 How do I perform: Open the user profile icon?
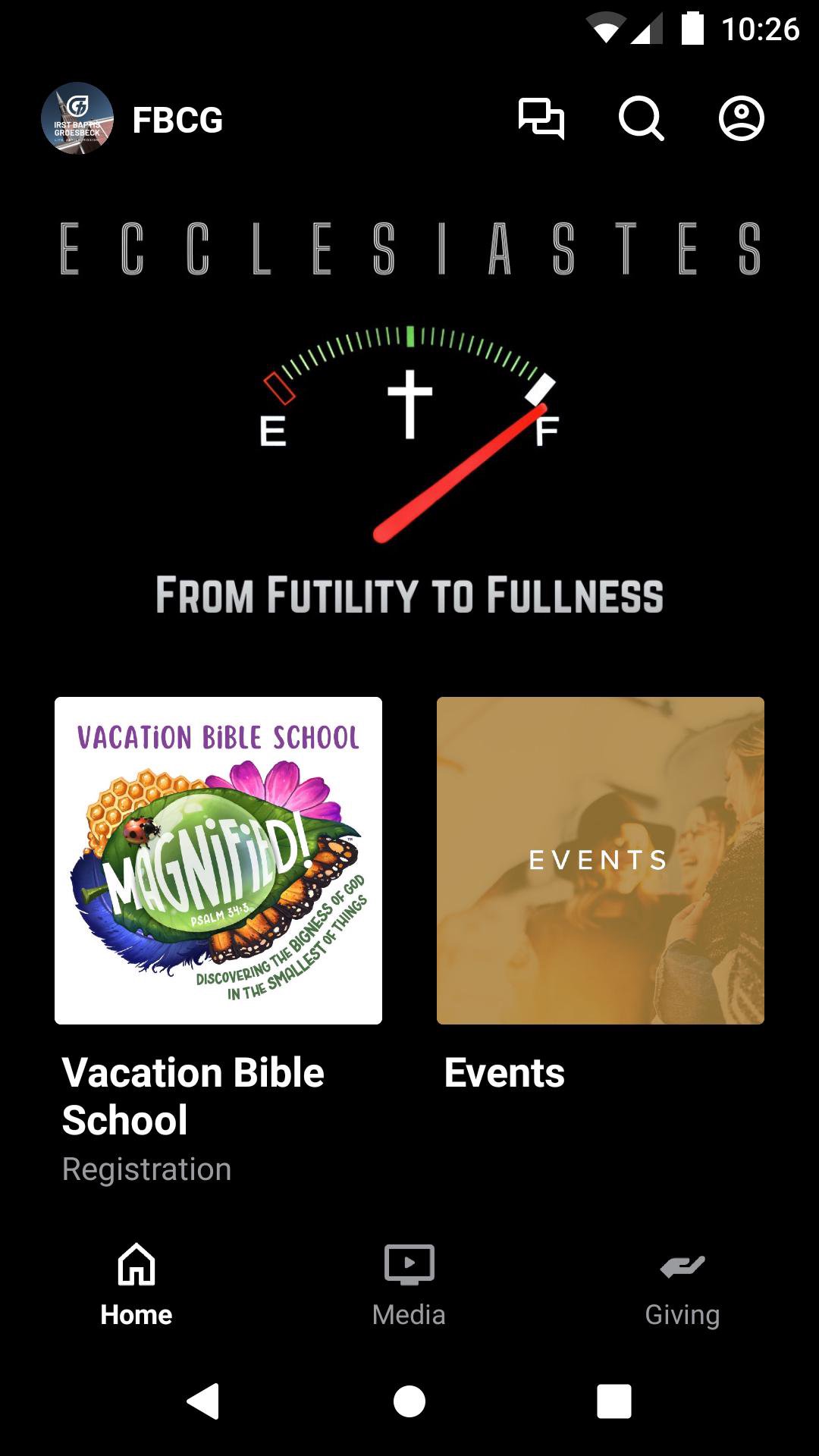point(741,119)
